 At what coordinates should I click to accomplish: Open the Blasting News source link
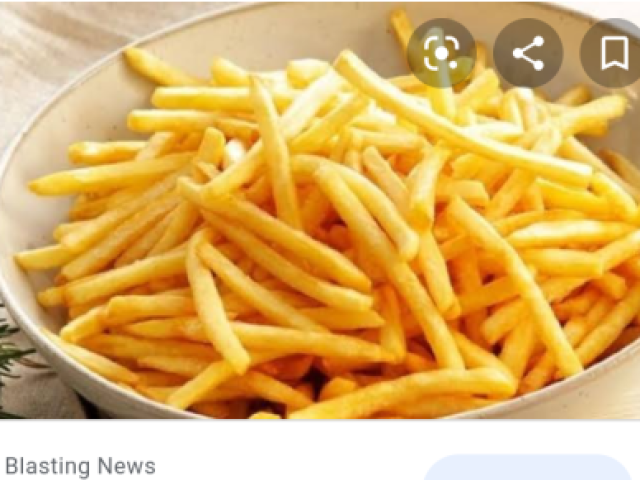tap(81, 466)
